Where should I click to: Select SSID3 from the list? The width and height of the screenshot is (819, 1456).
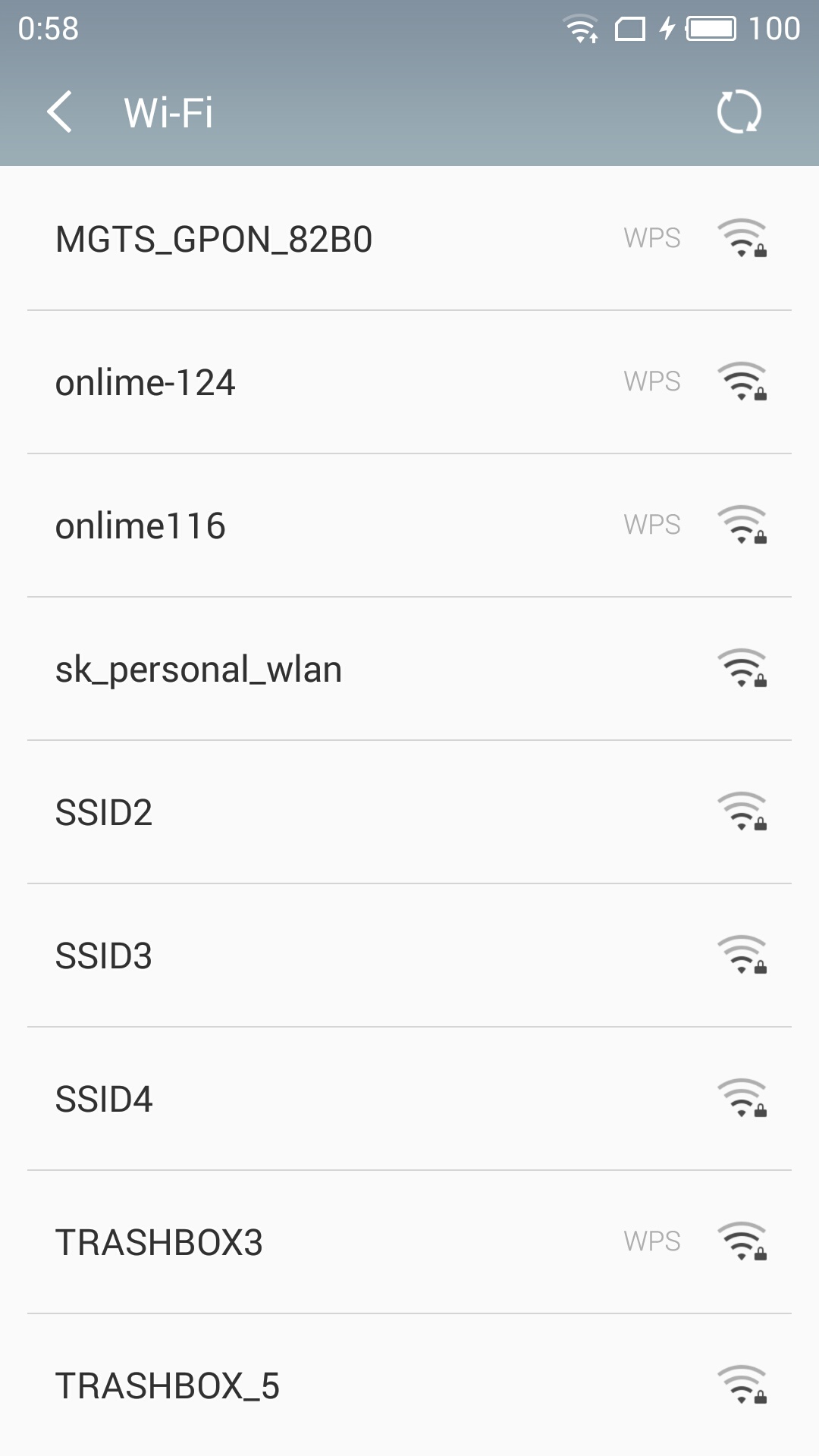[x=409, y=955]
